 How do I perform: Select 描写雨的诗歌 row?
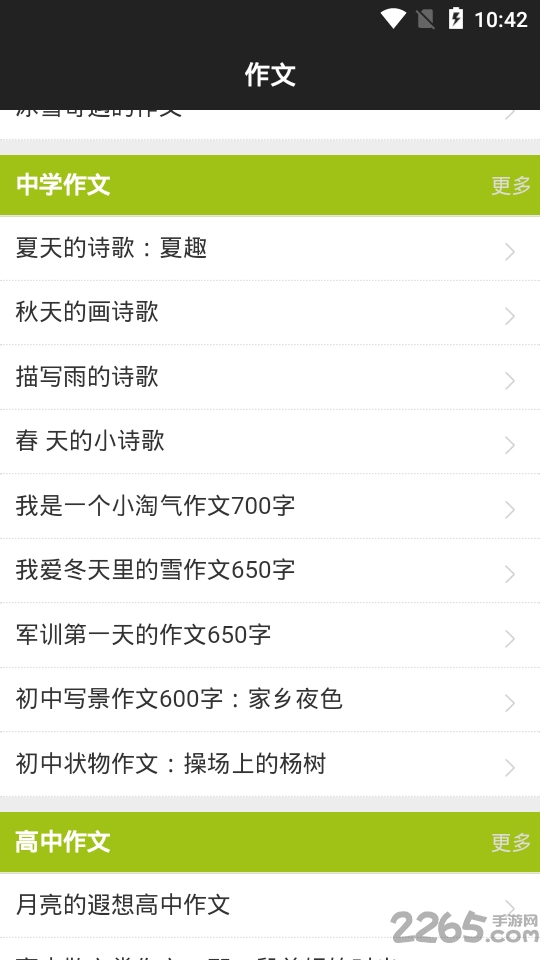tap(270, 377)
